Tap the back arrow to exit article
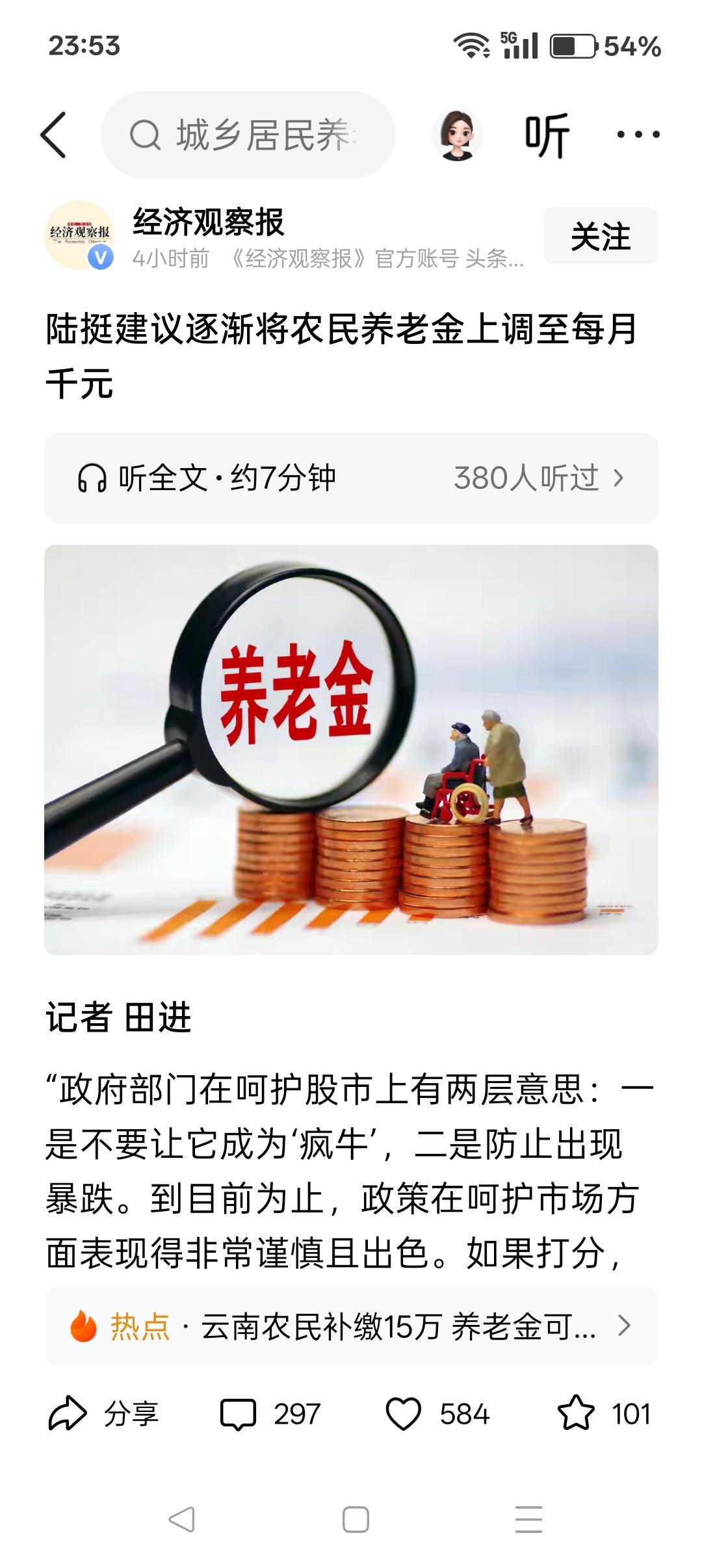This screenshot has width=702, height=1568. click(55, 133)
